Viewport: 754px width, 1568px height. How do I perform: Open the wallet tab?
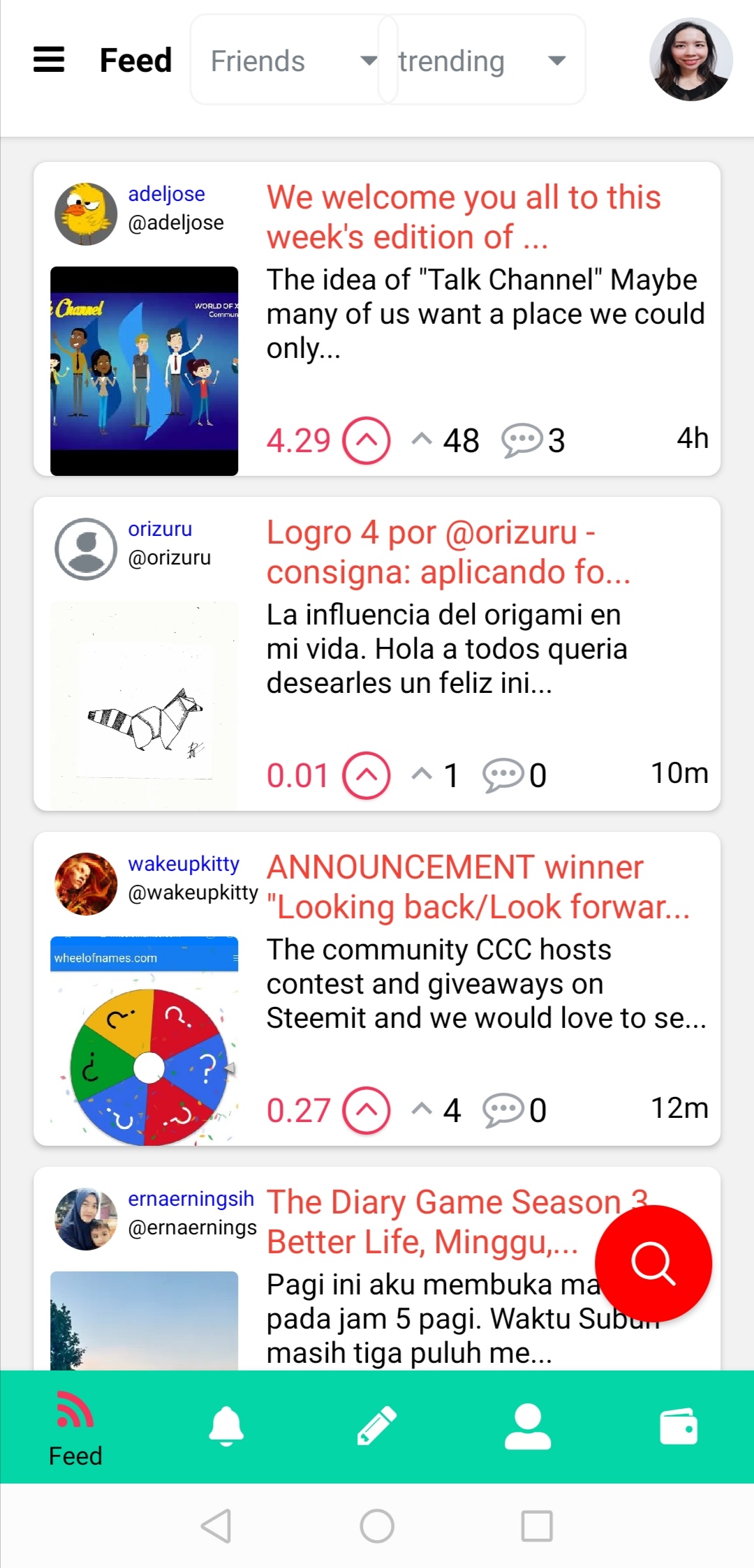click(679, 1426)
